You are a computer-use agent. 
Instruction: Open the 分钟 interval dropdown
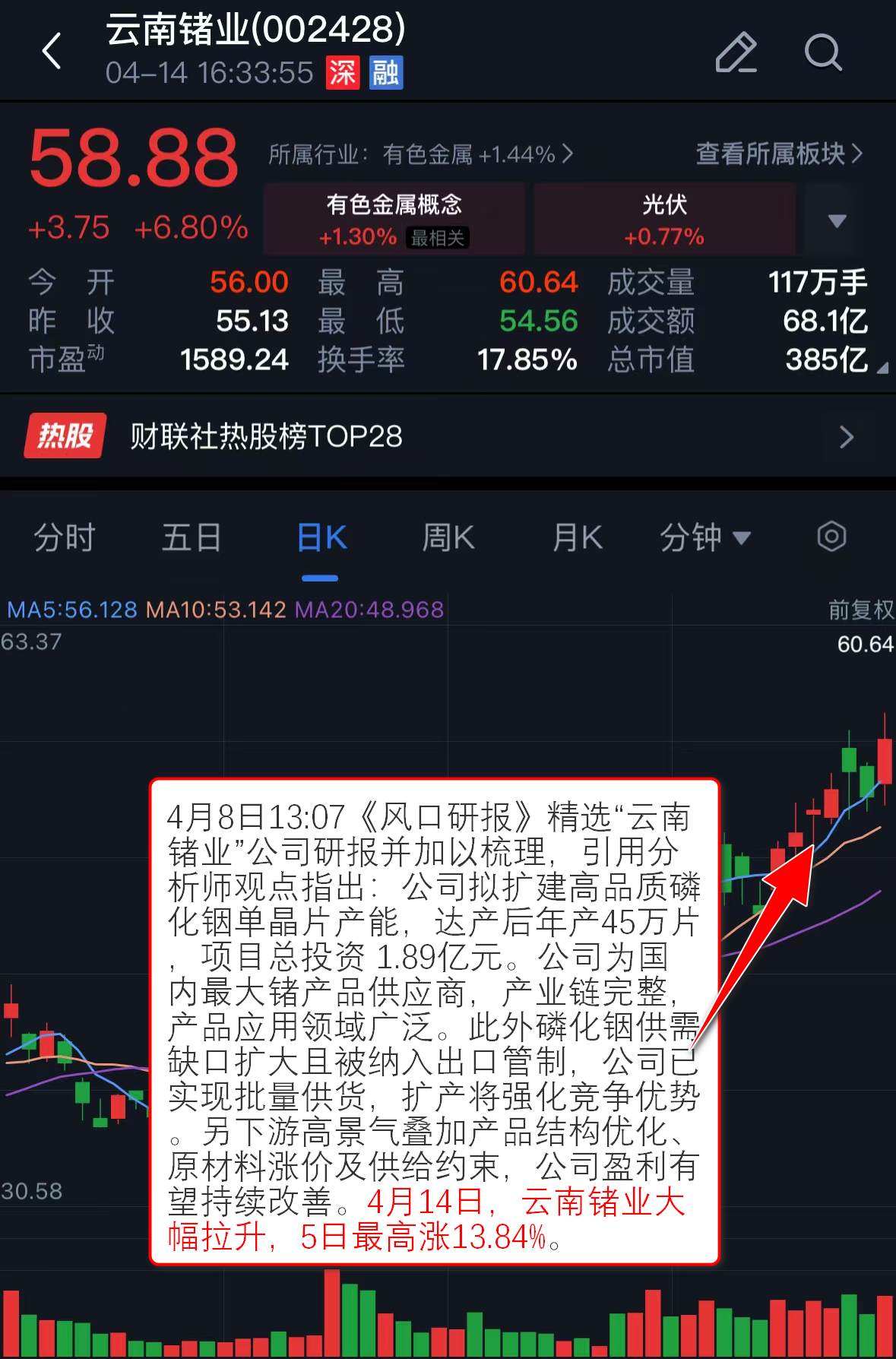704,537
